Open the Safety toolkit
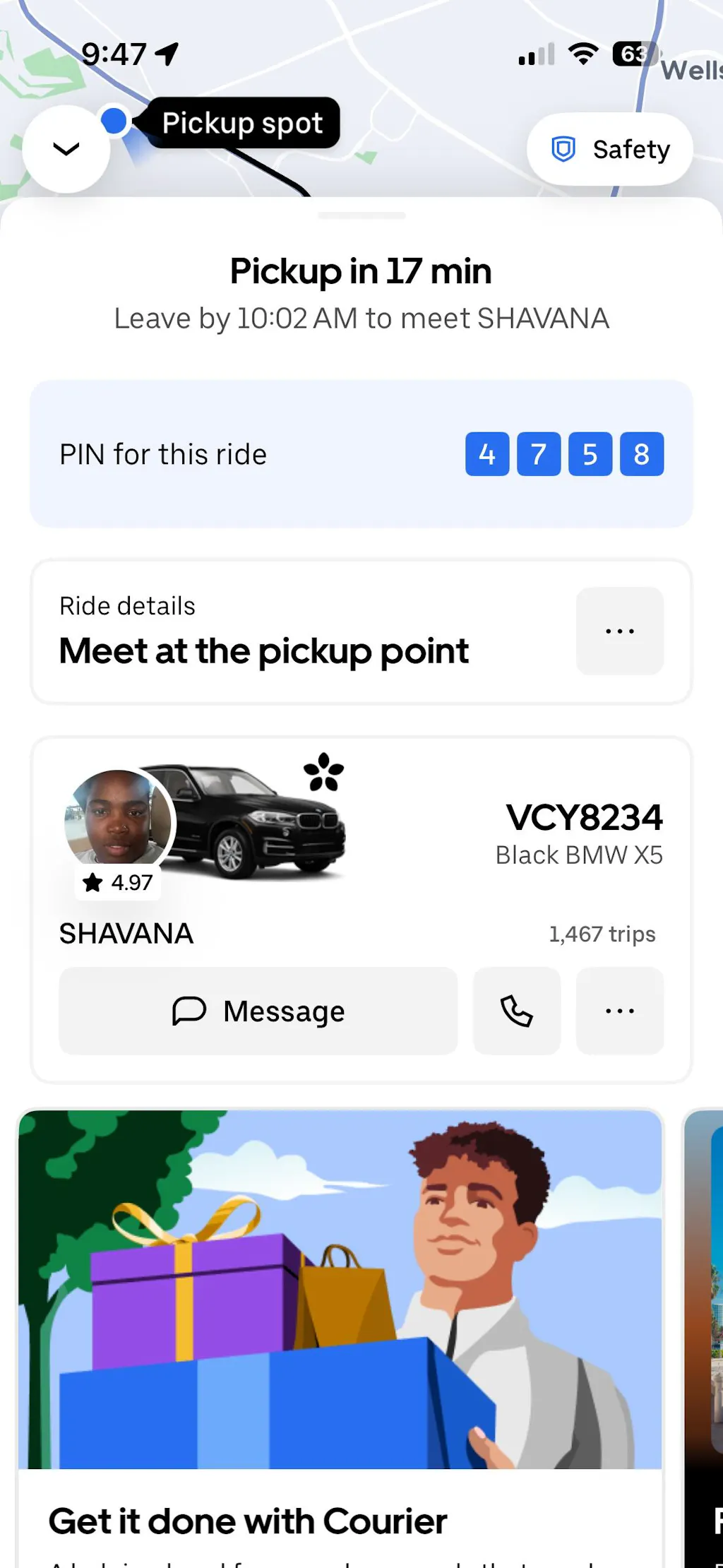Screen dimensions: 723x1568 pos(610,149)
